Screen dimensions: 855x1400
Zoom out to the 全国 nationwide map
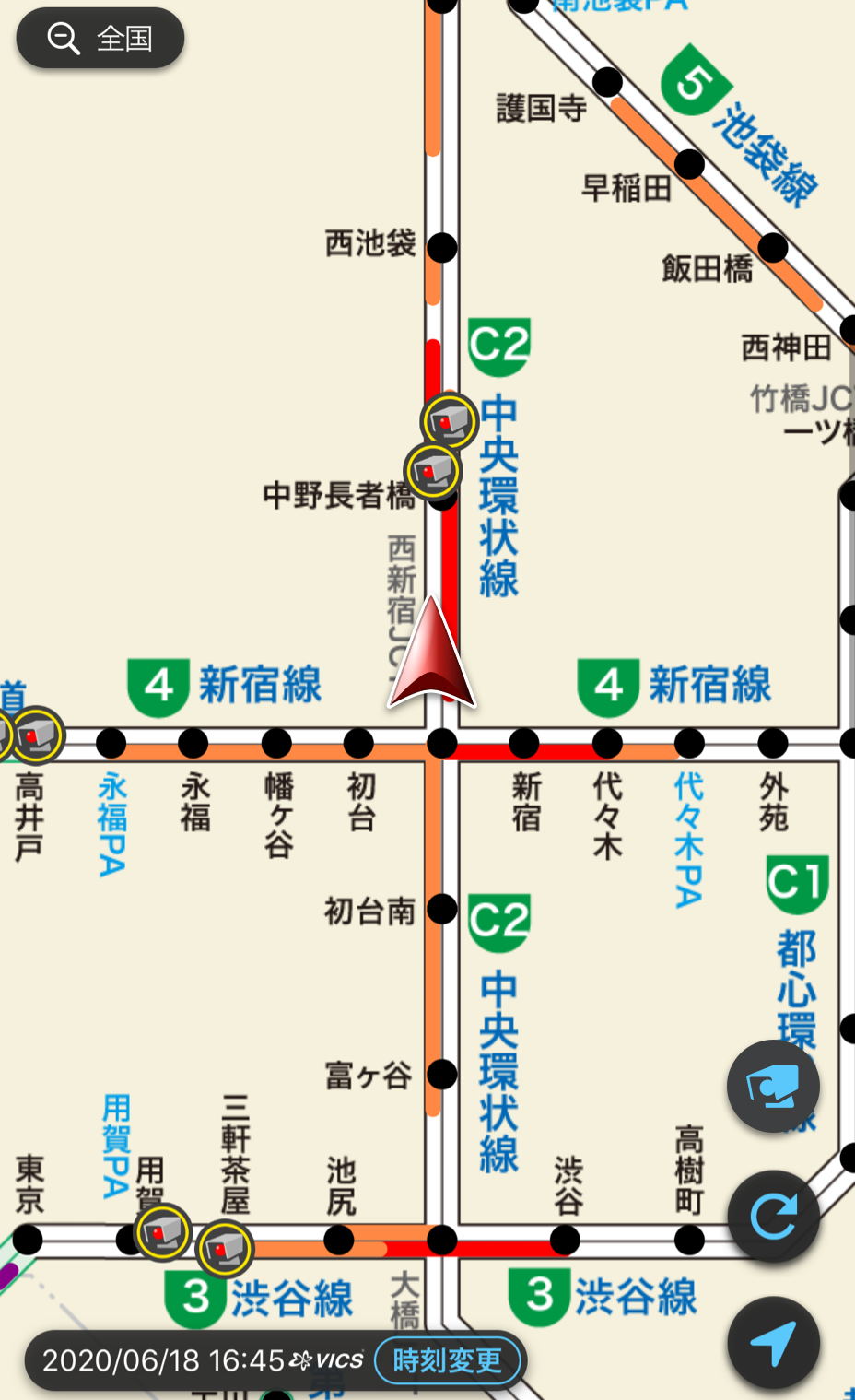click(100, 38)
